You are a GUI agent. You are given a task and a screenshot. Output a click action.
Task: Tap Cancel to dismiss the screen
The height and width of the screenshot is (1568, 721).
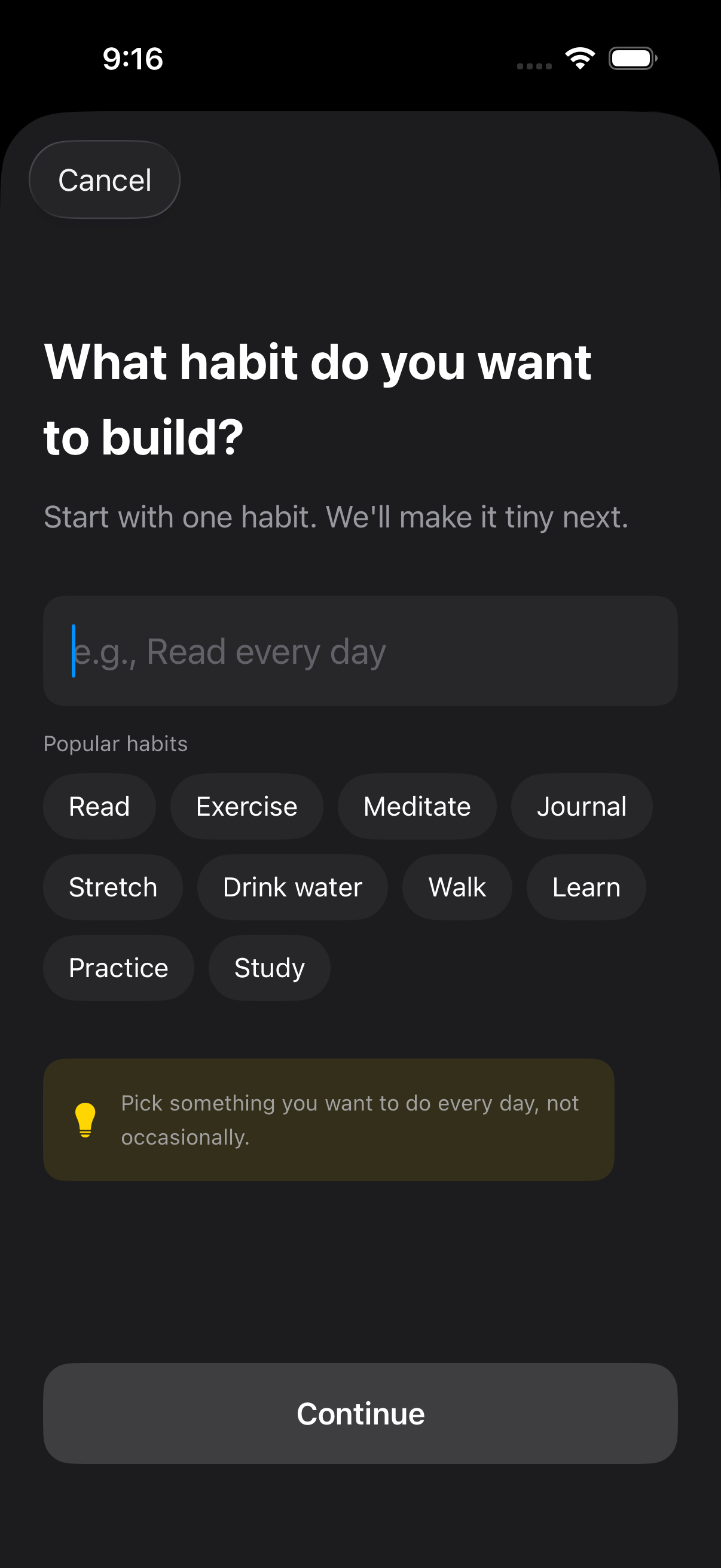(104, 179)
